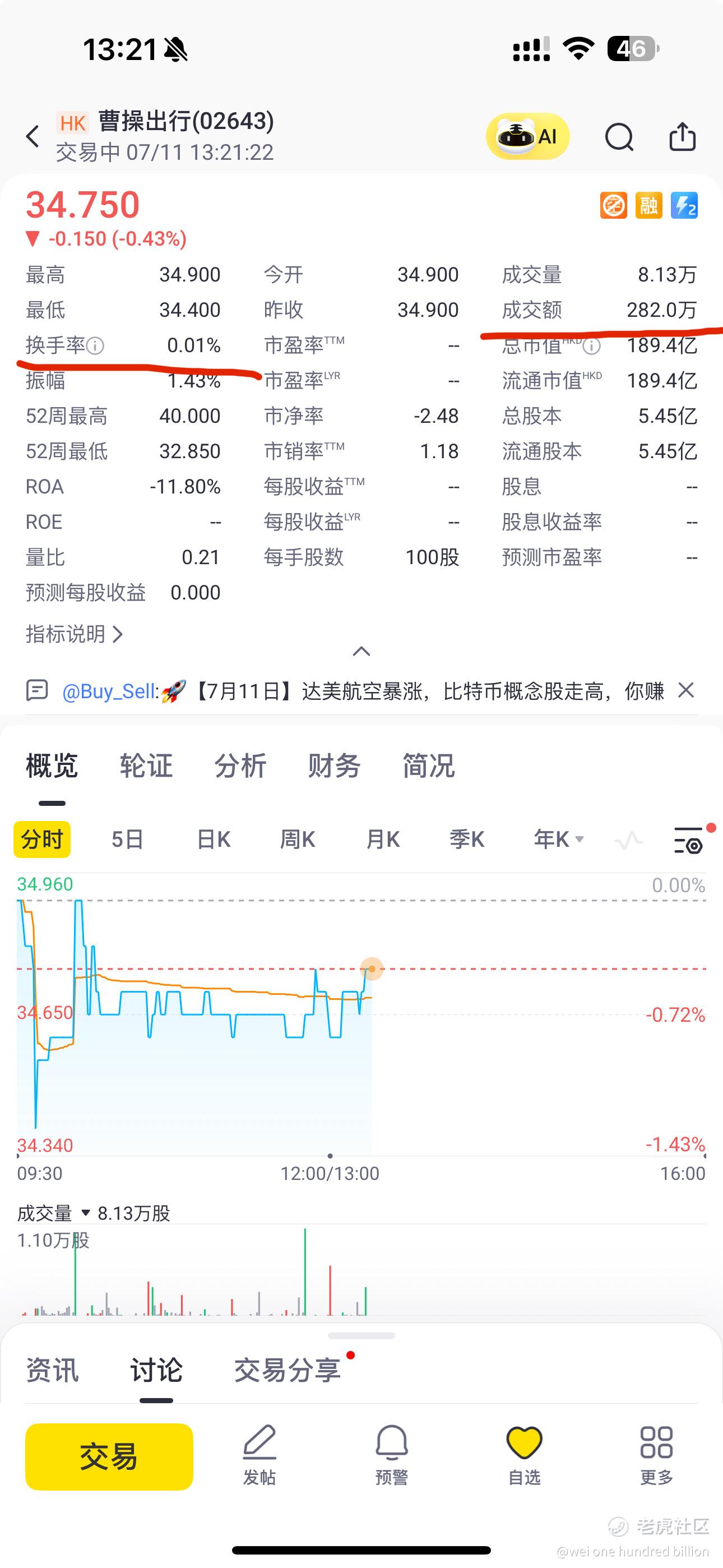
Task: Open 指标说明 indicator explanation
Action: (x=74, y=634)
